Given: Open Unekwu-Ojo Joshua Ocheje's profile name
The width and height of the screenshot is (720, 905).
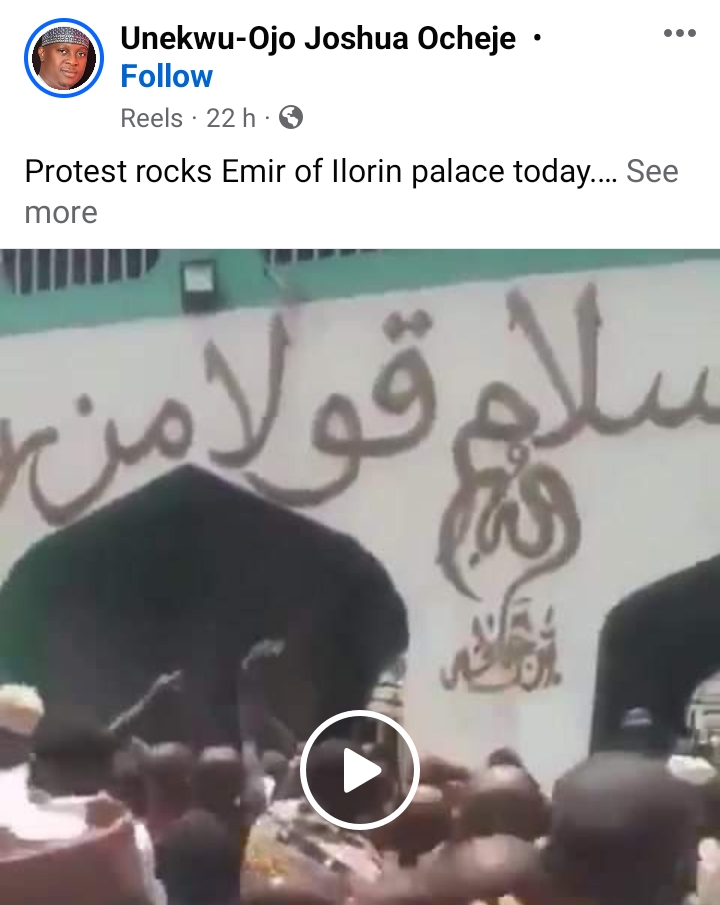Looking at the screenshot, I should coord(318,38).
